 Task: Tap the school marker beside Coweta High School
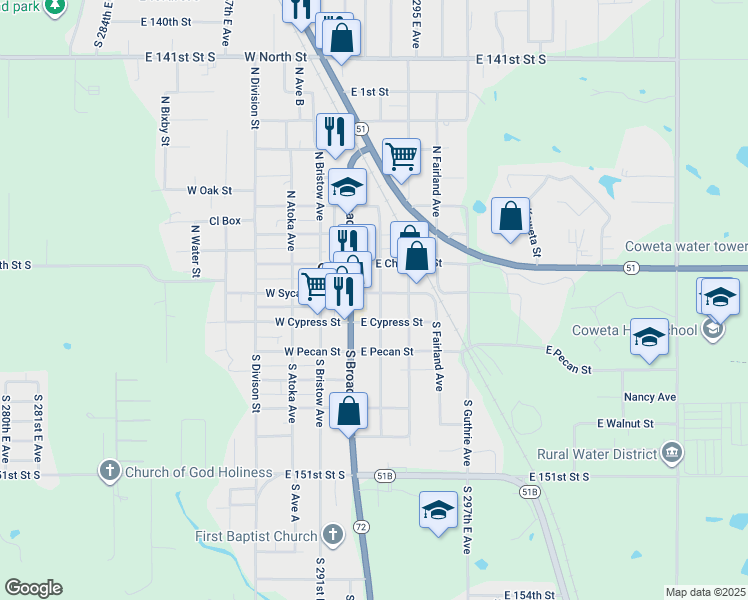tap(649, 336)
